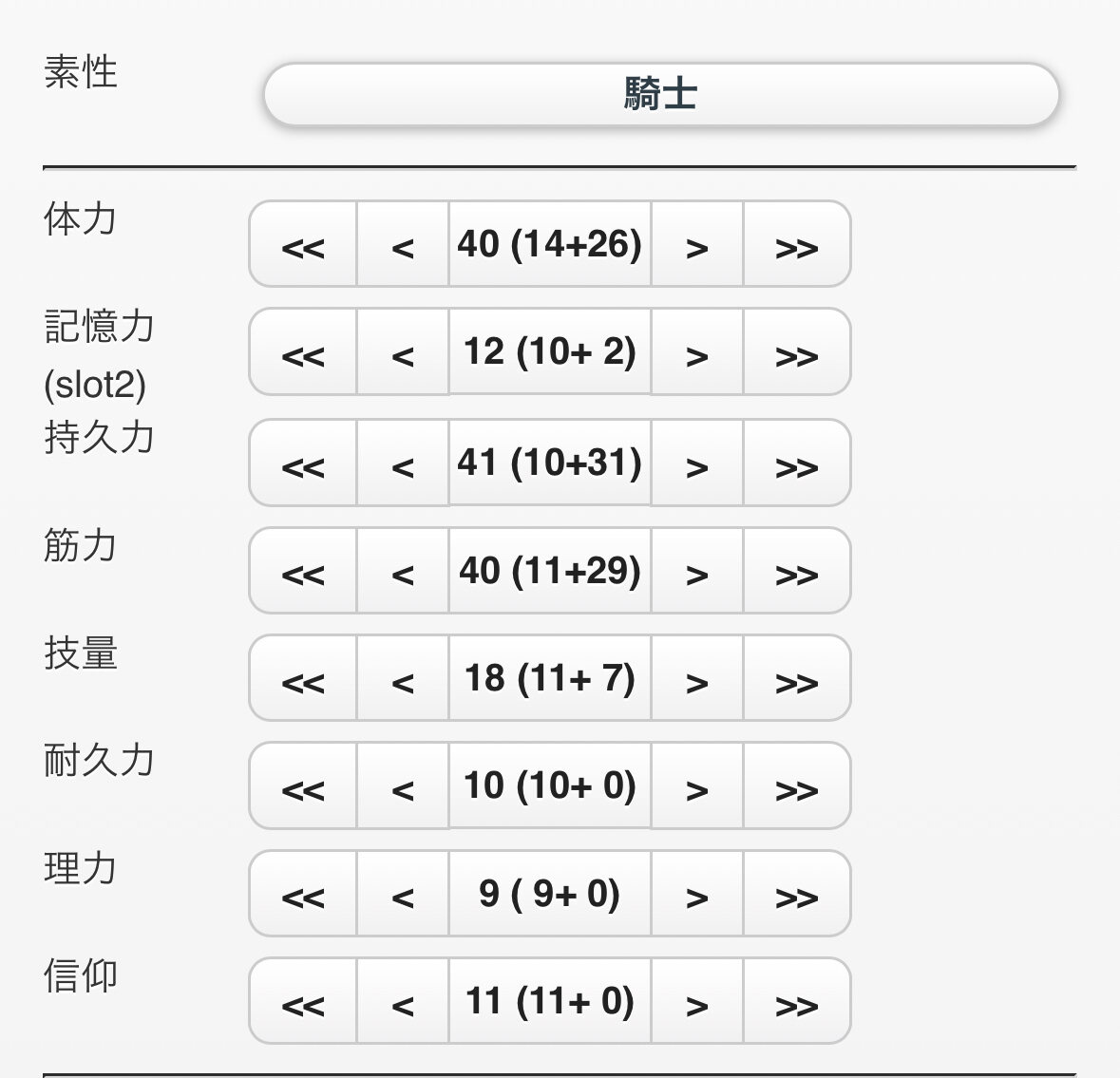Viewport: 1120px width, 1078px height.
Task: Tap >> on the 持久力 row
Action: click(797, 463)
